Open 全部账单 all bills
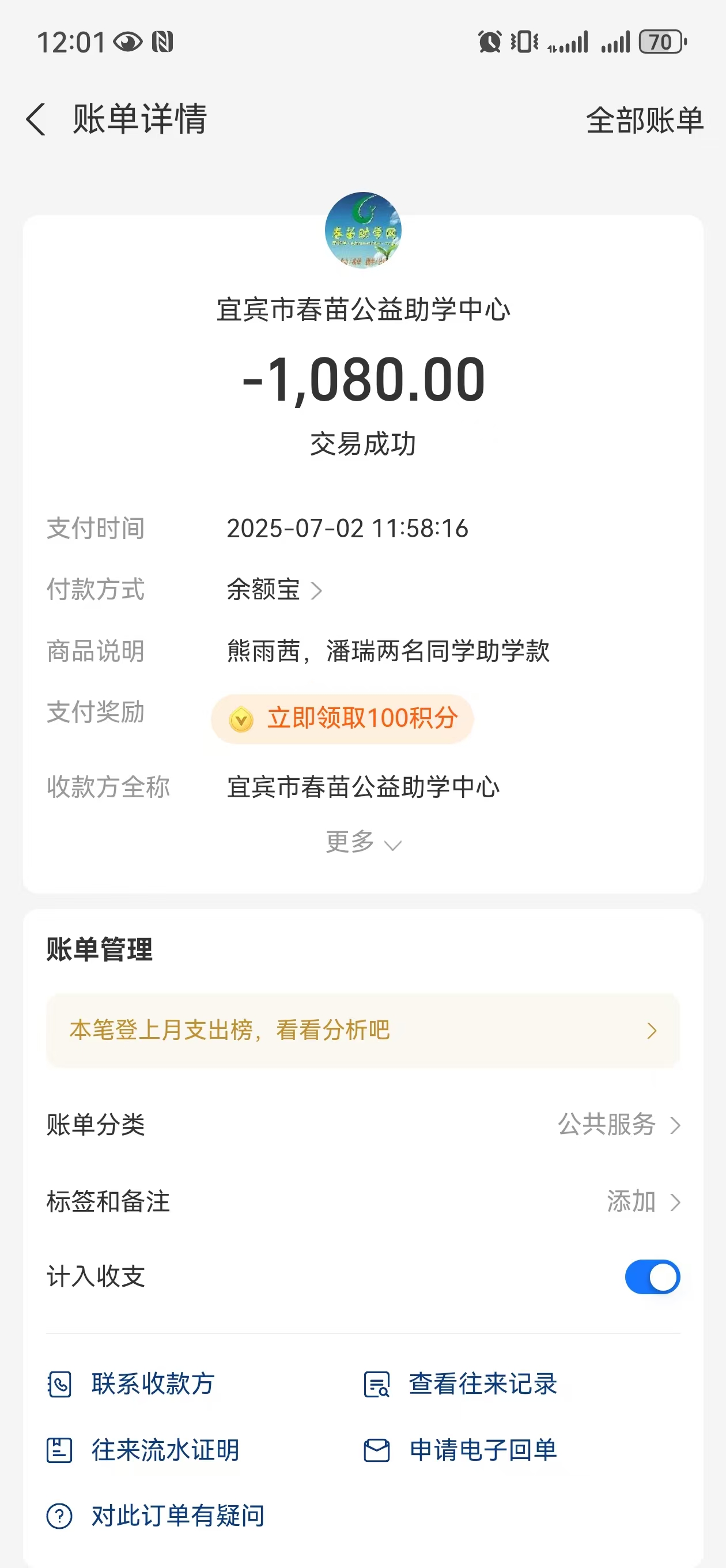 tap(644, 120)
